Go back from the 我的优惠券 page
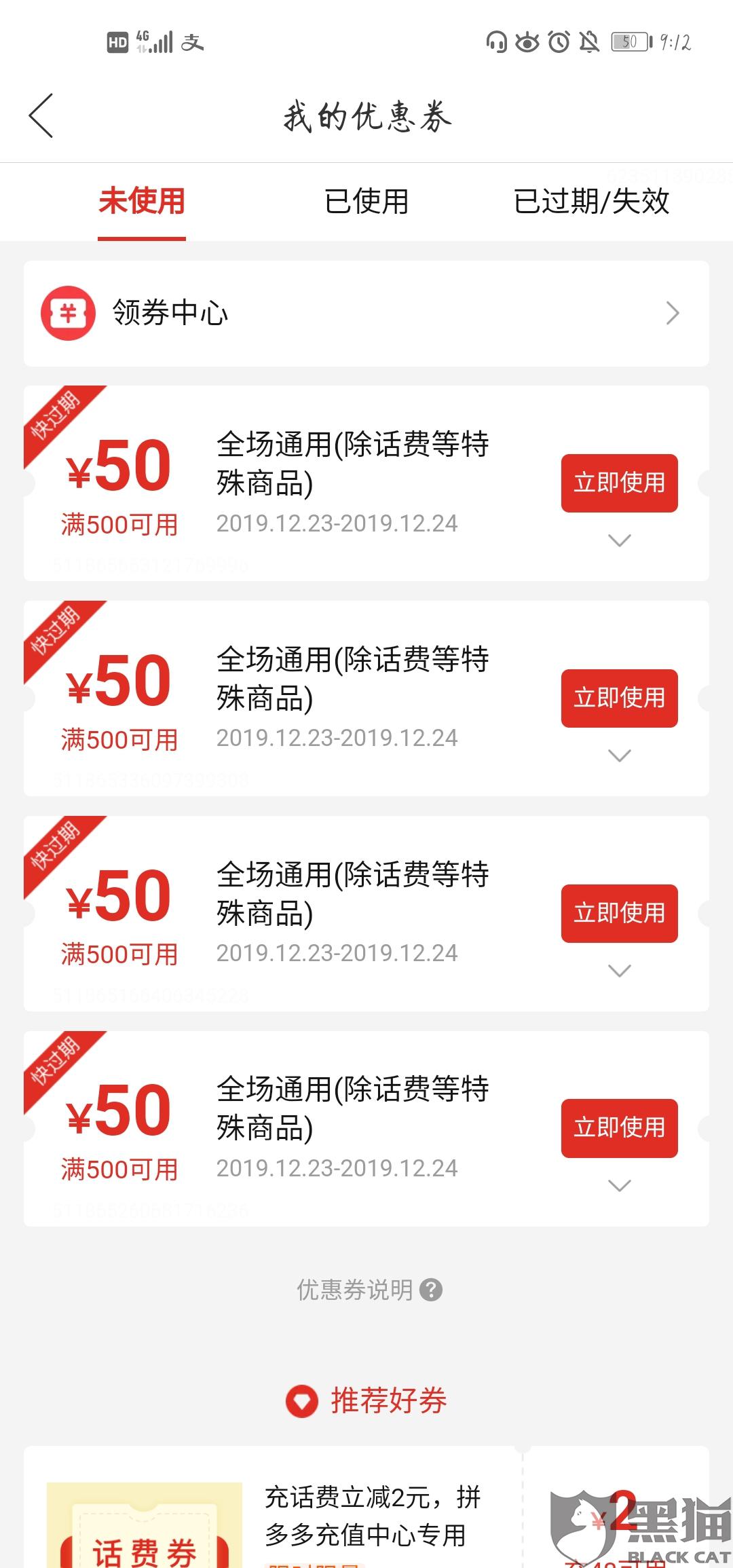733x1568 pixels. (42, 116)
